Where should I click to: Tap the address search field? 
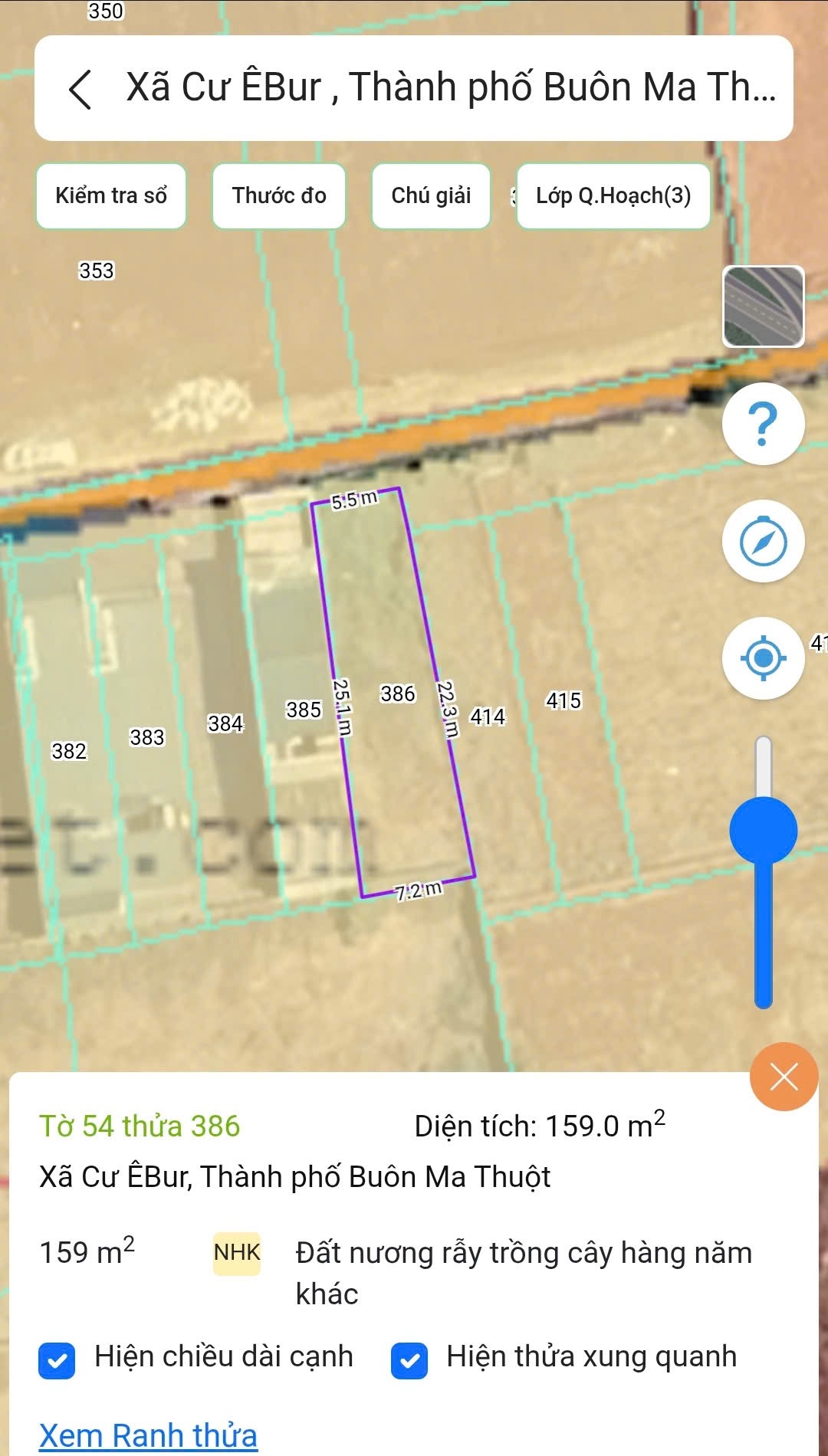point(451,88)
